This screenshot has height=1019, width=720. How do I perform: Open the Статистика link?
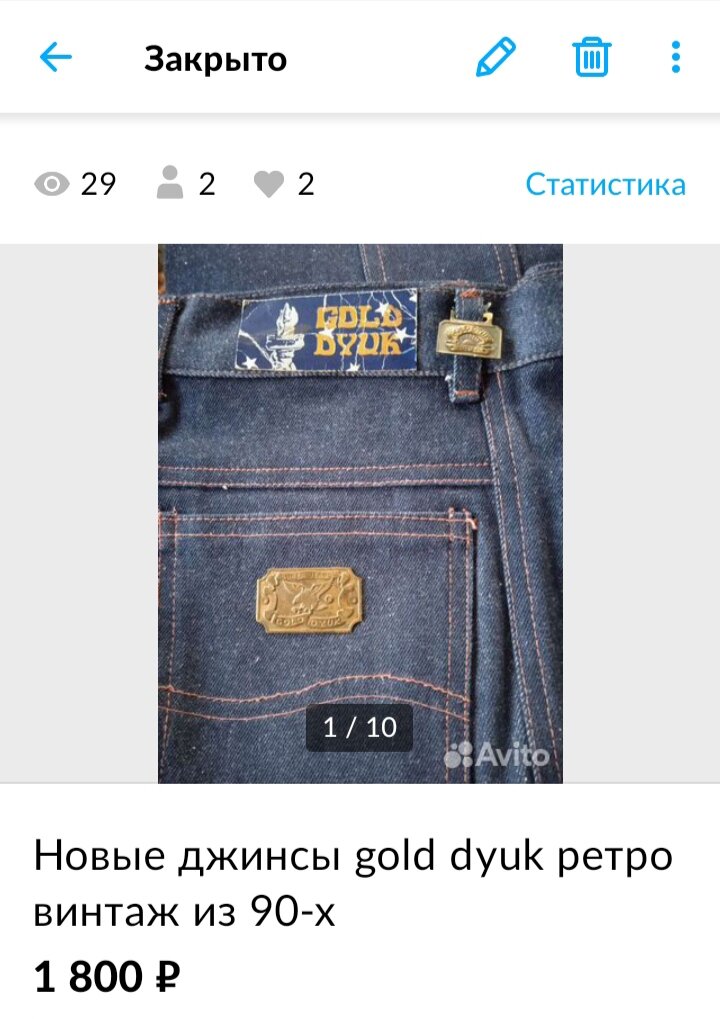point(605,184)
